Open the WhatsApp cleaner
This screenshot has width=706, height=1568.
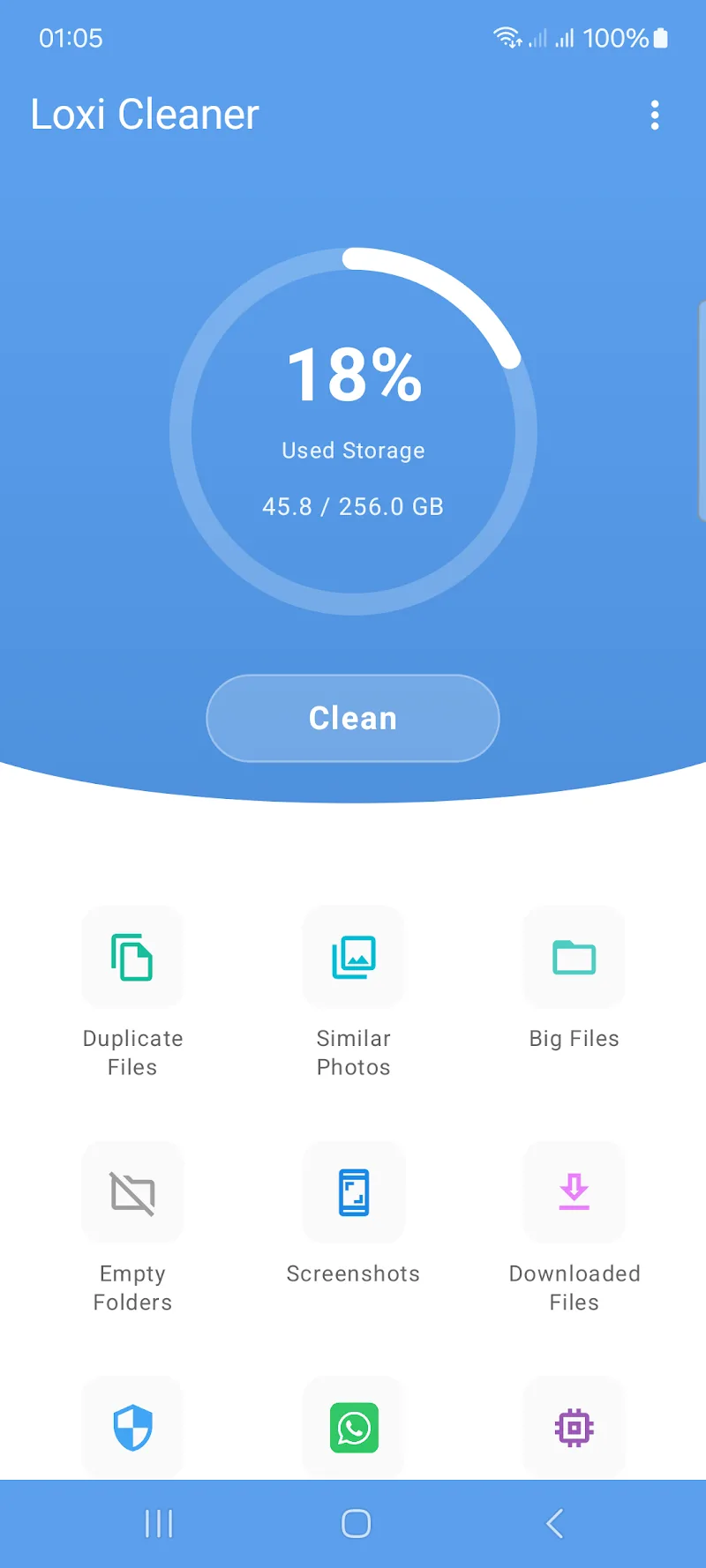click(x=353, y=1427)
